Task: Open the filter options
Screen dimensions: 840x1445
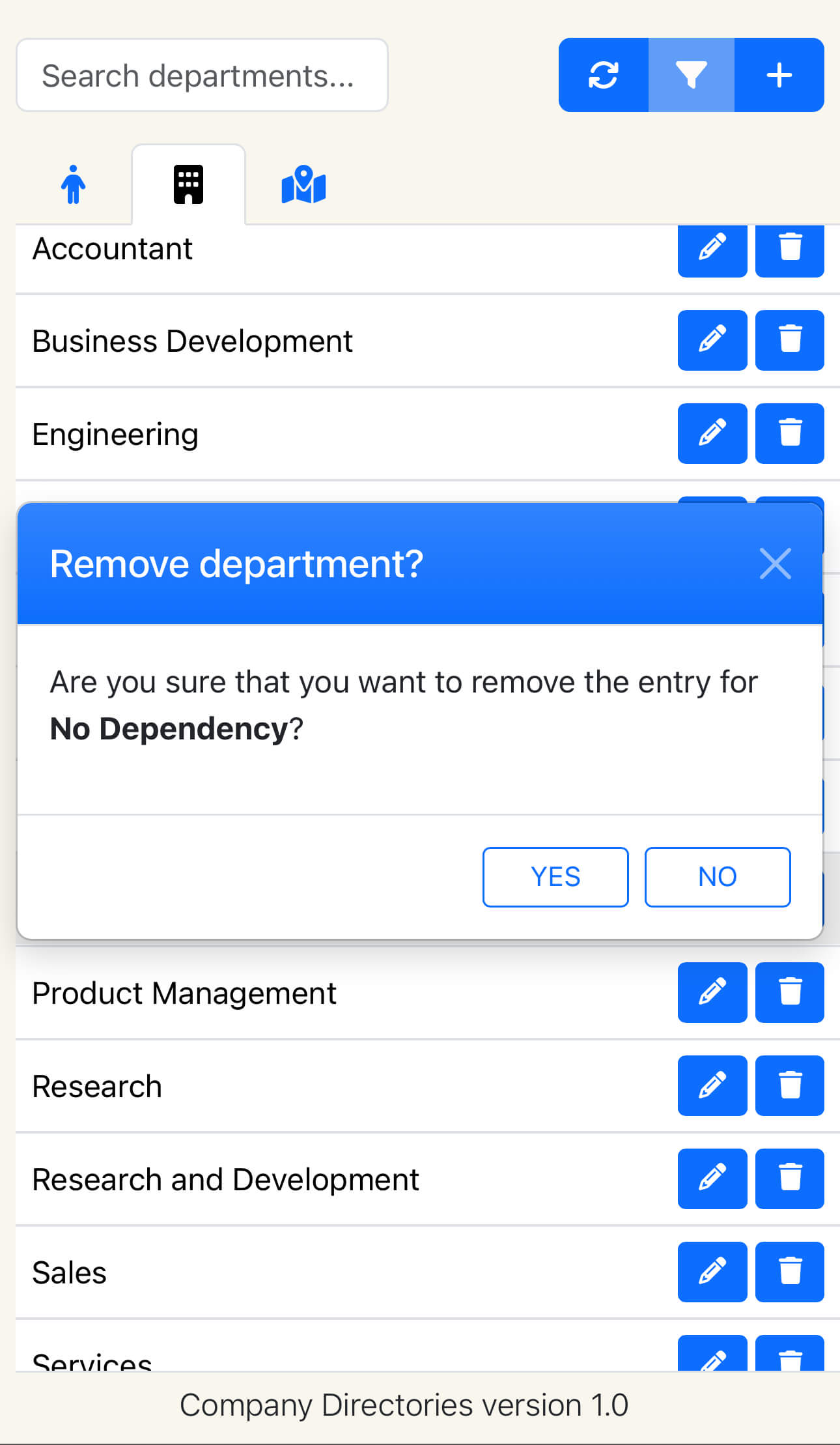Action: pos(692,75)
